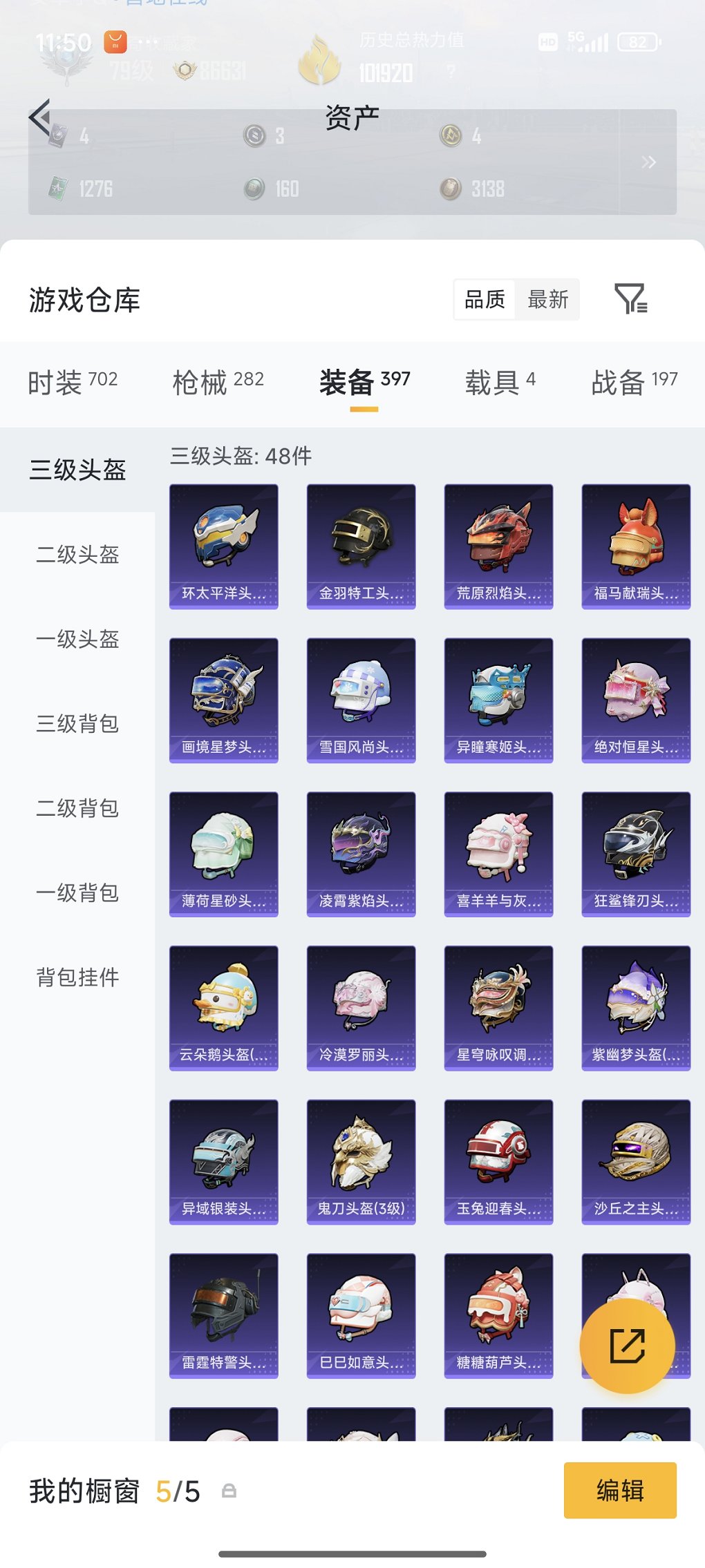Tap the yellow share floating button
705x1568 pixels.
pyautogui.click(x=627, y=1345)
